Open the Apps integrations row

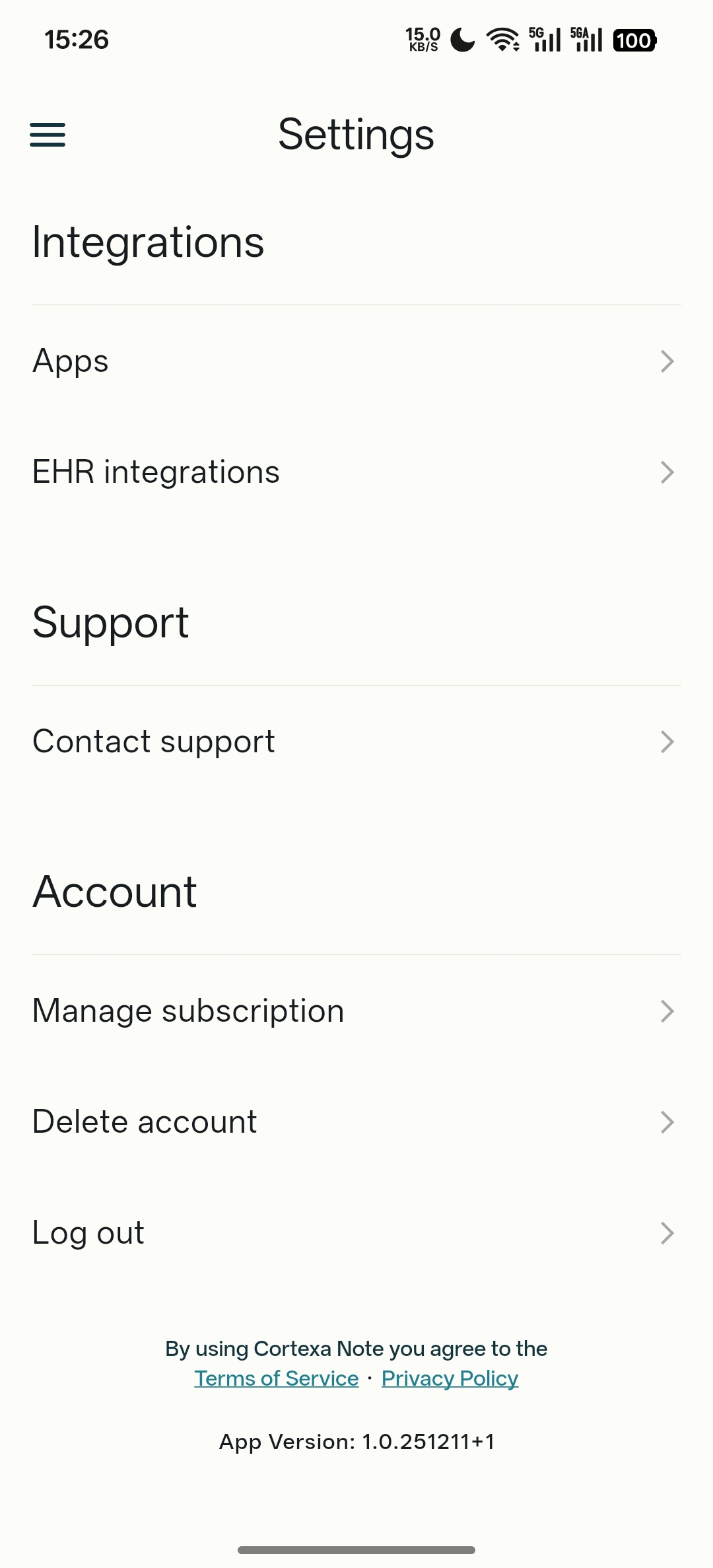click(x=355, y=361)
